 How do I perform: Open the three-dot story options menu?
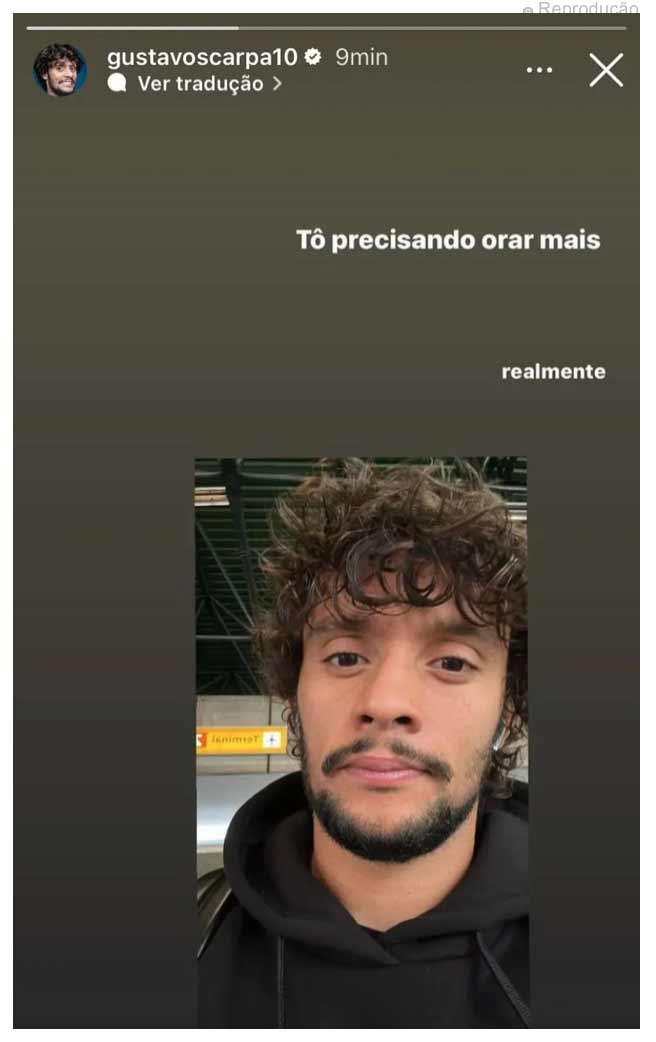[539, 70]
